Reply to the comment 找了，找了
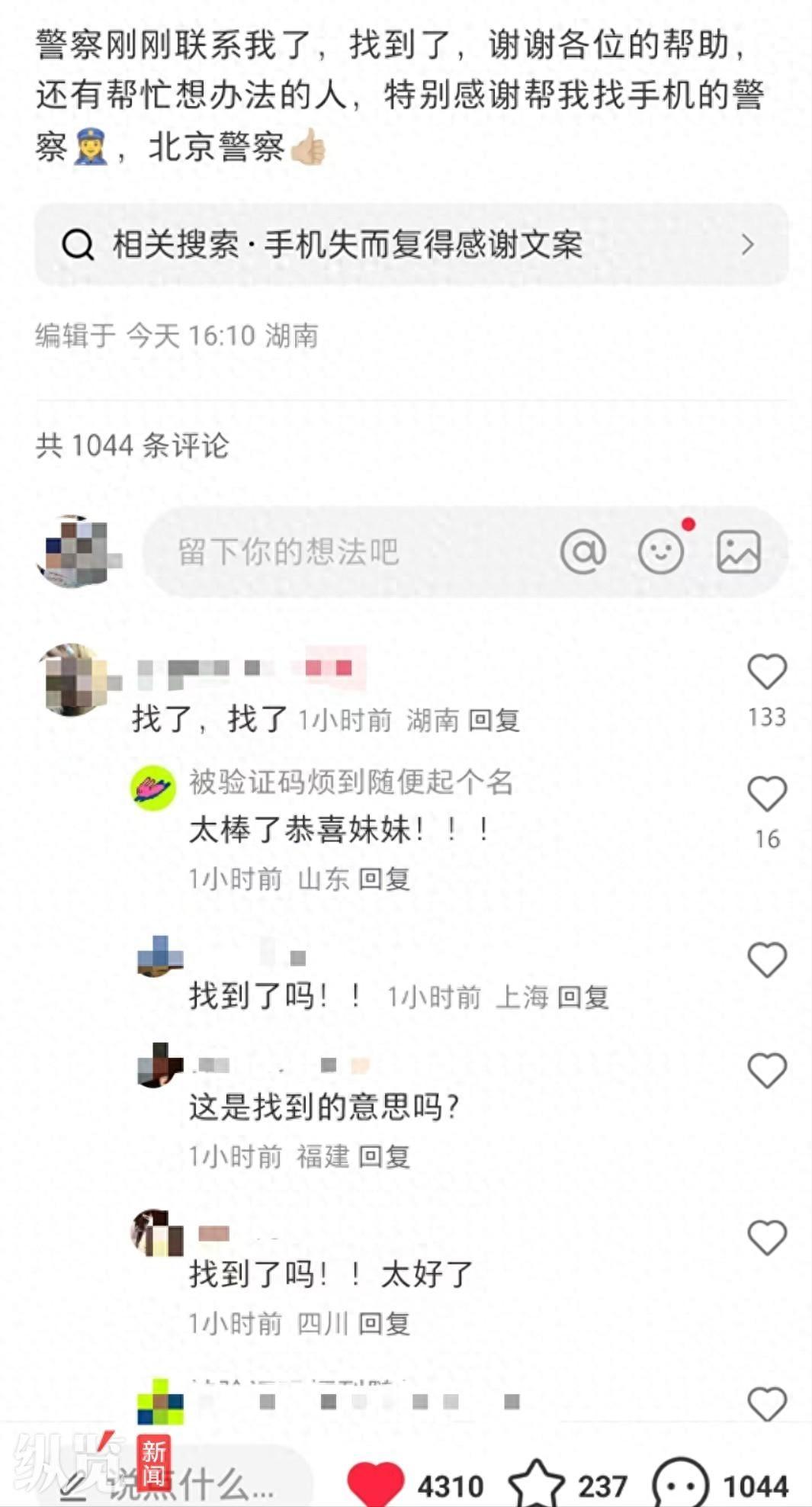 point(493,720)
